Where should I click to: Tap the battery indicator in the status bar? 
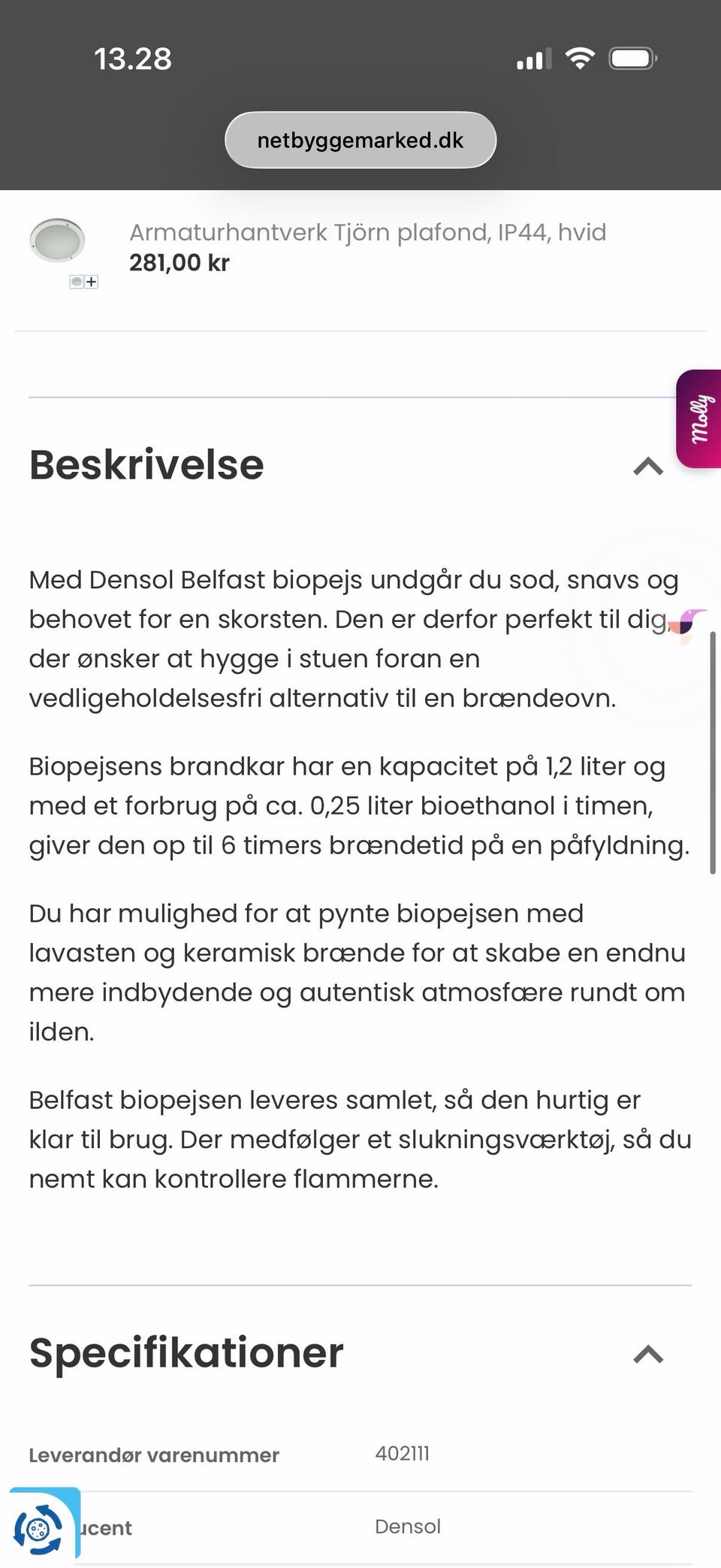pos(629,58)
